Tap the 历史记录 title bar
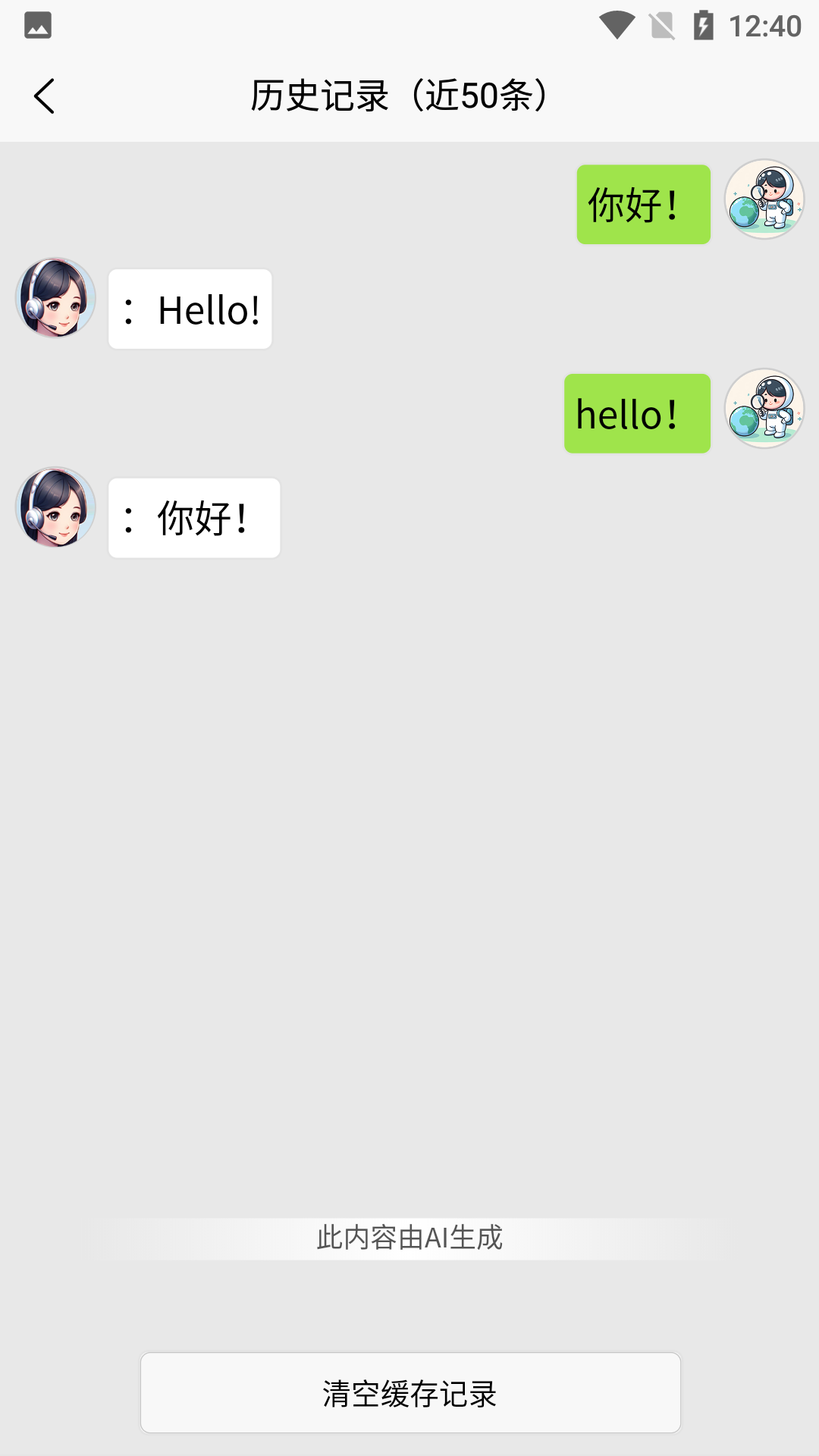 coord(398,96)
